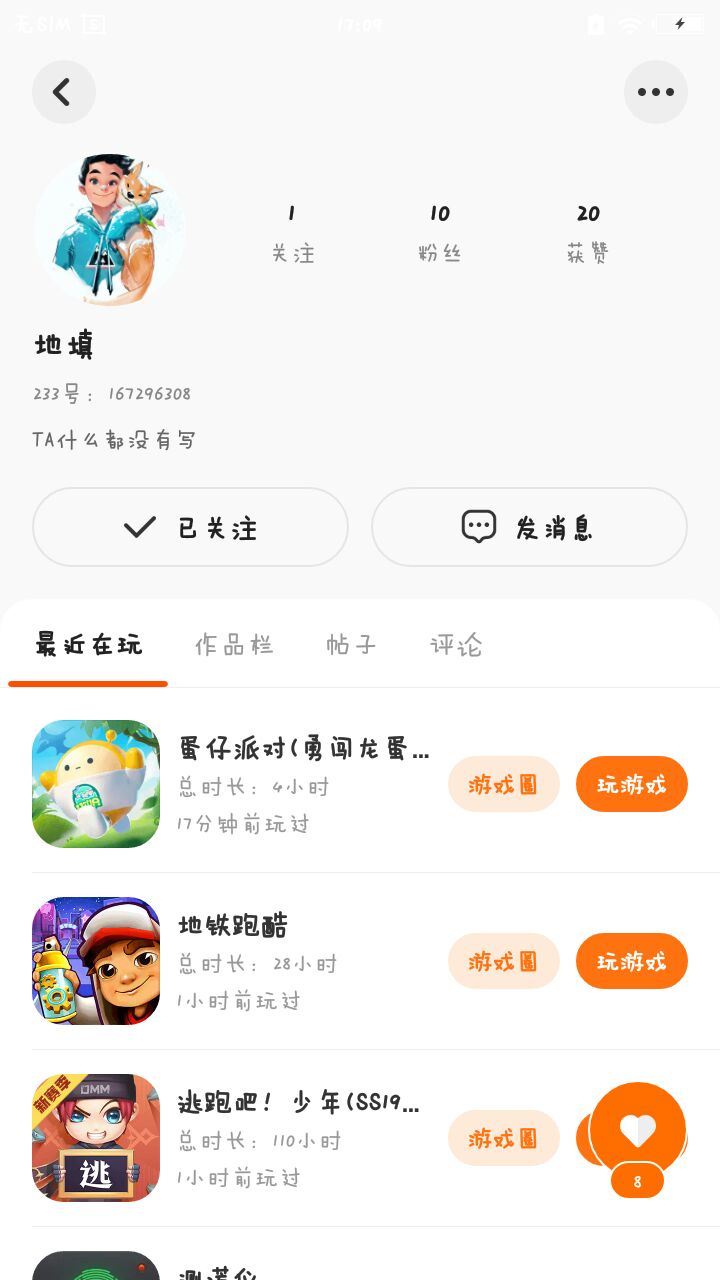This screenshot has width=720, height=1280.
Task: Go back using the arrow icon
Action: 64,92
